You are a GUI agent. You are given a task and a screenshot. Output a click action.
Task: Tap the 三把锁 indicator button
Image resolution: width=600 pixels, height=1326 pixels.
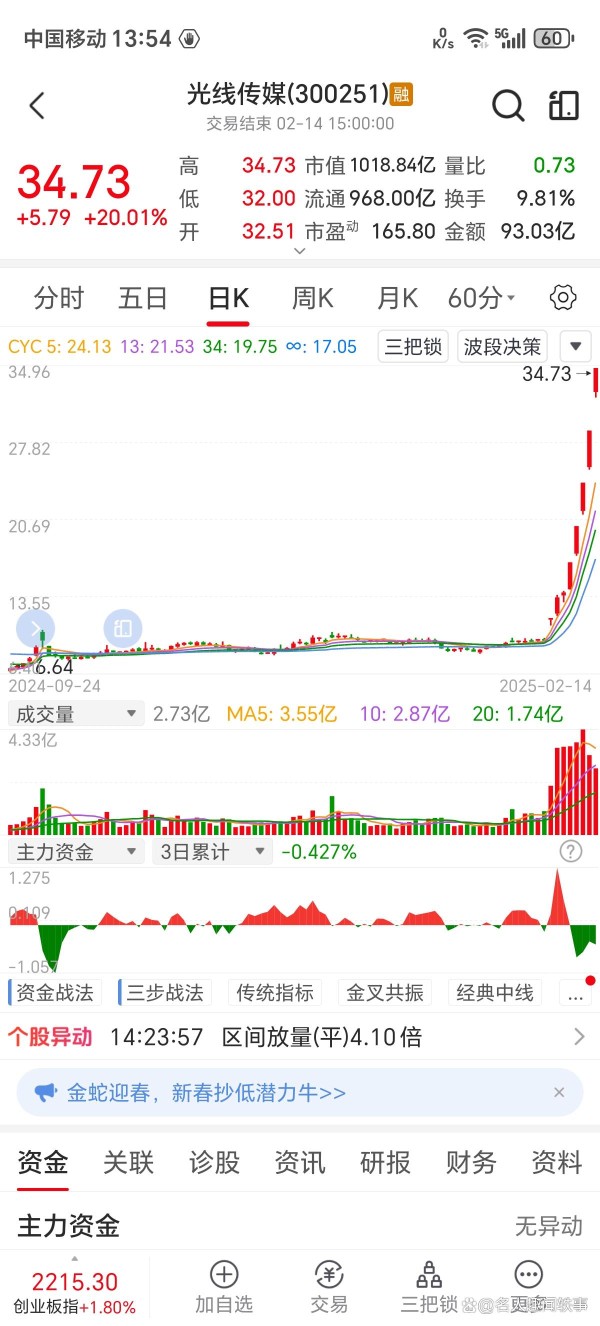point(413,347)
